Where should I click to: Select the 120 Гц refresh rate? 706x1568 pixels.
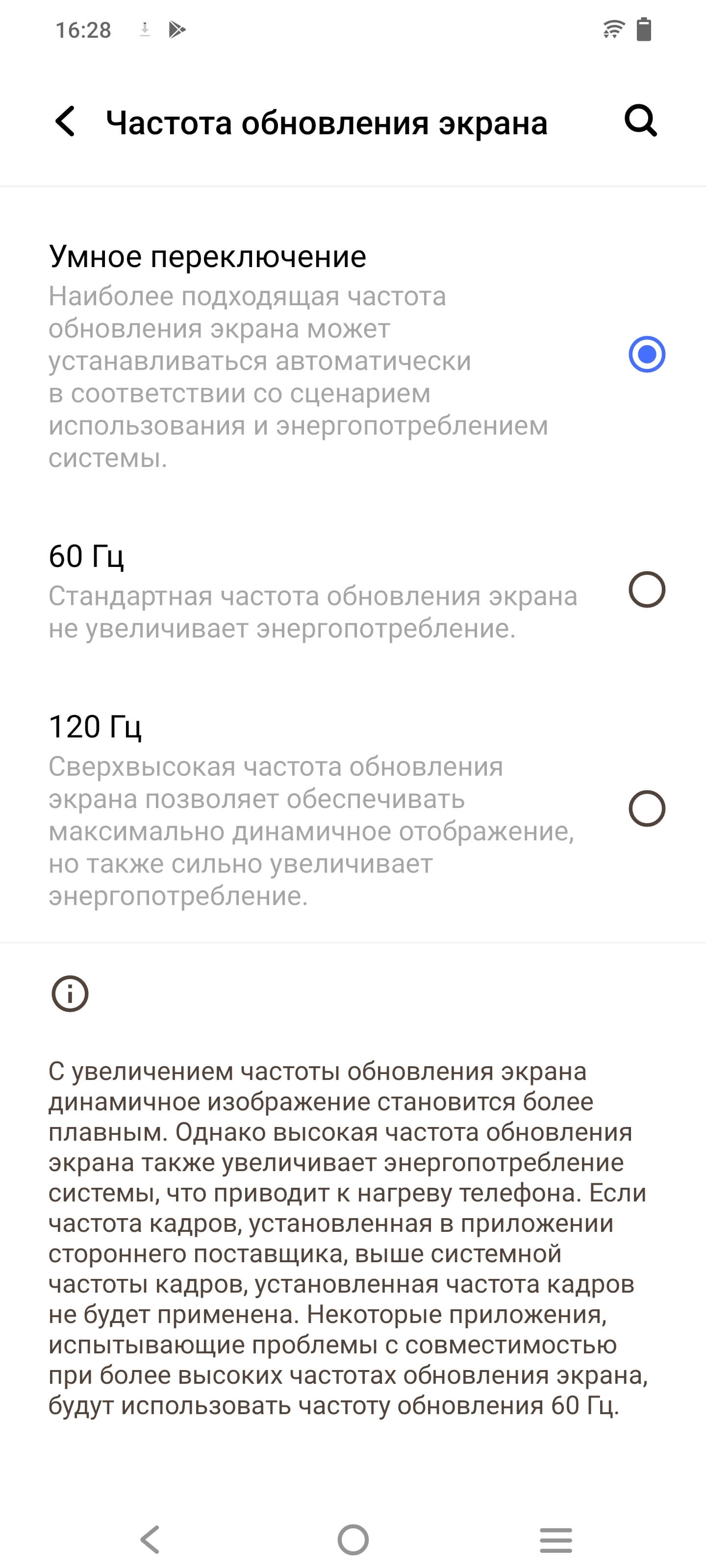(646, 808)
